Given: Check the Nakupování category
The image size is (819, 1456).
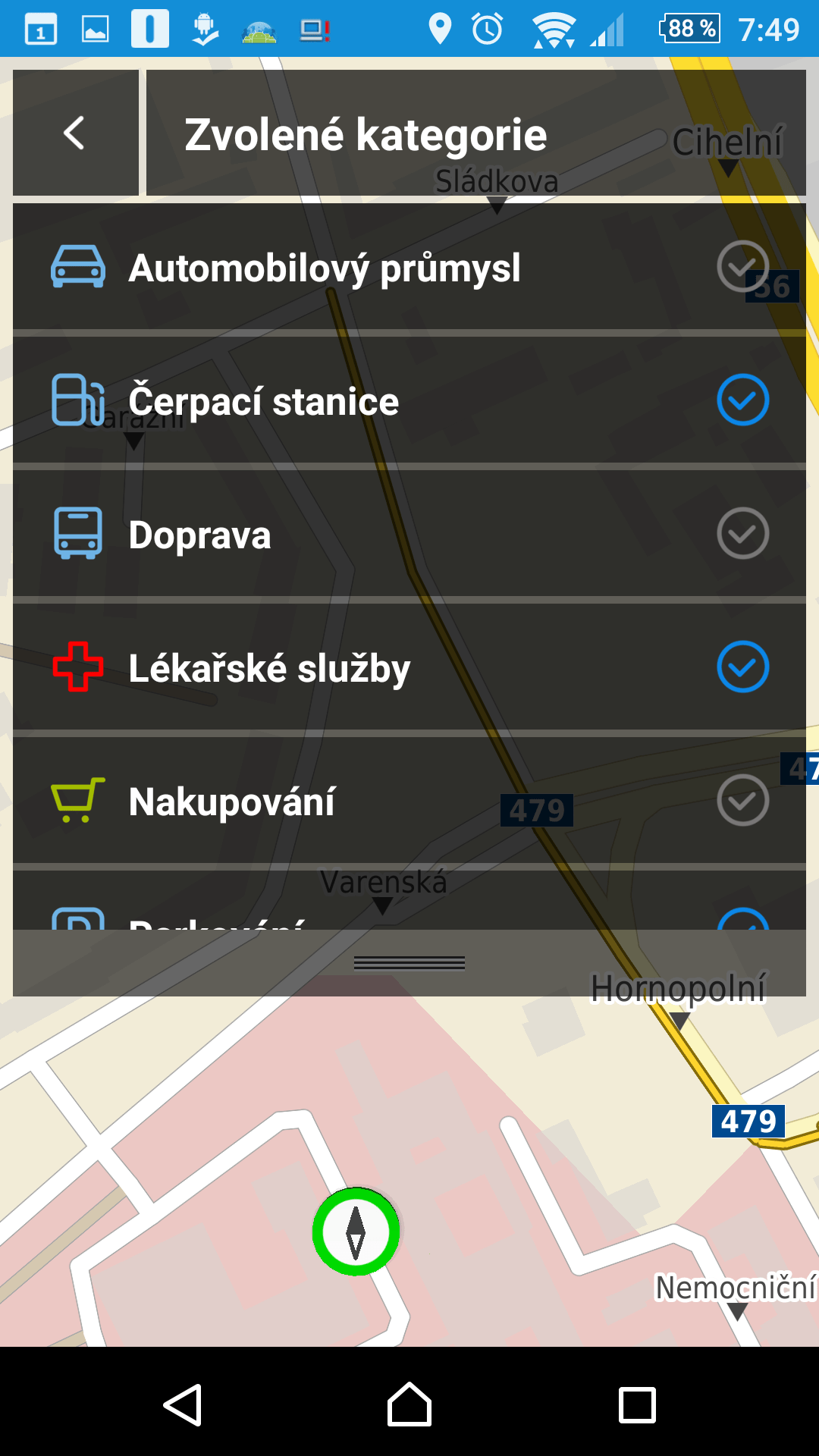Looking at the screenshot, I should tap(742, 800).
